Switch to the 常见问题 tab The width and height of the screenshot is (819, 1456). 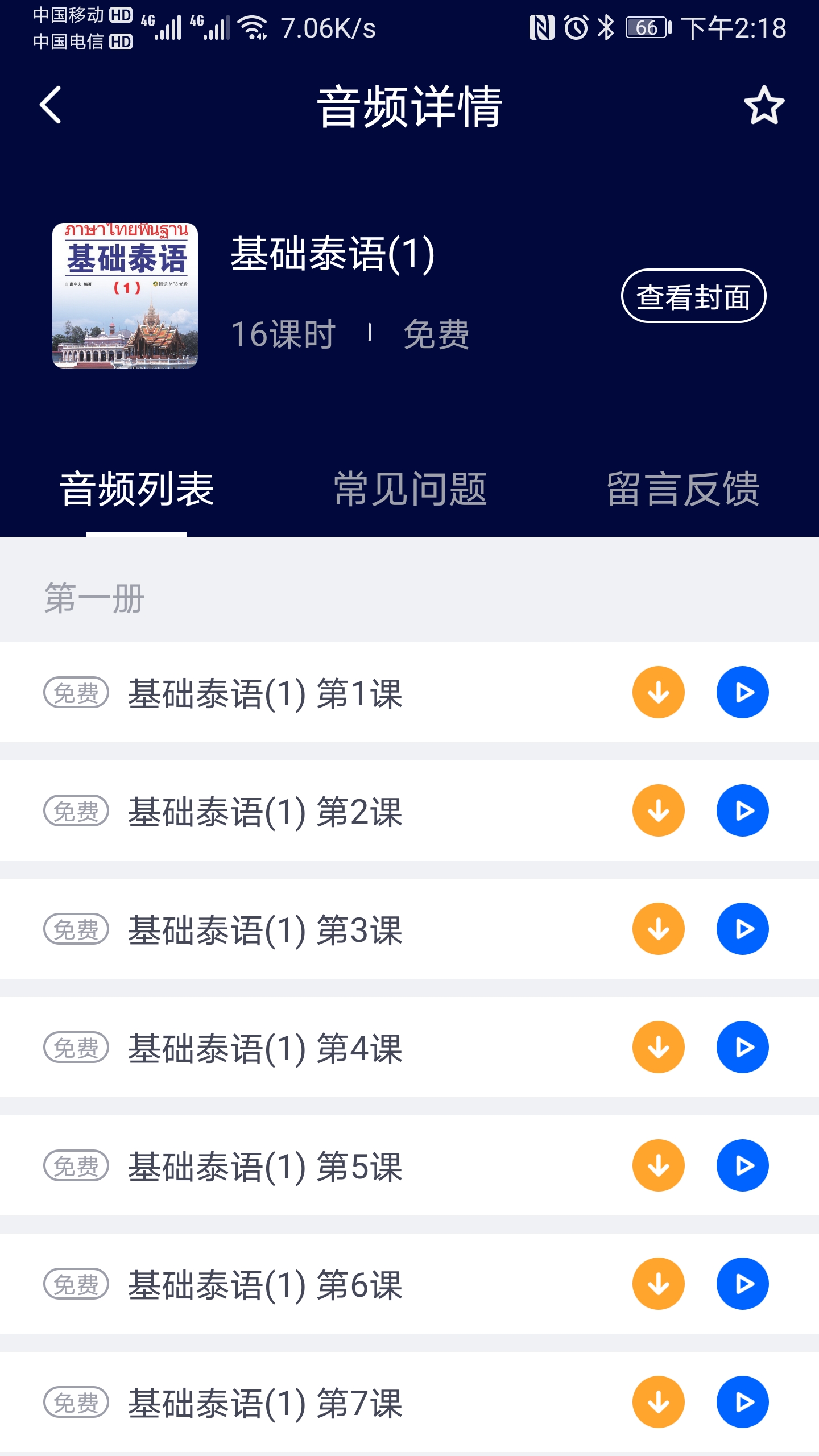point(409,489)
